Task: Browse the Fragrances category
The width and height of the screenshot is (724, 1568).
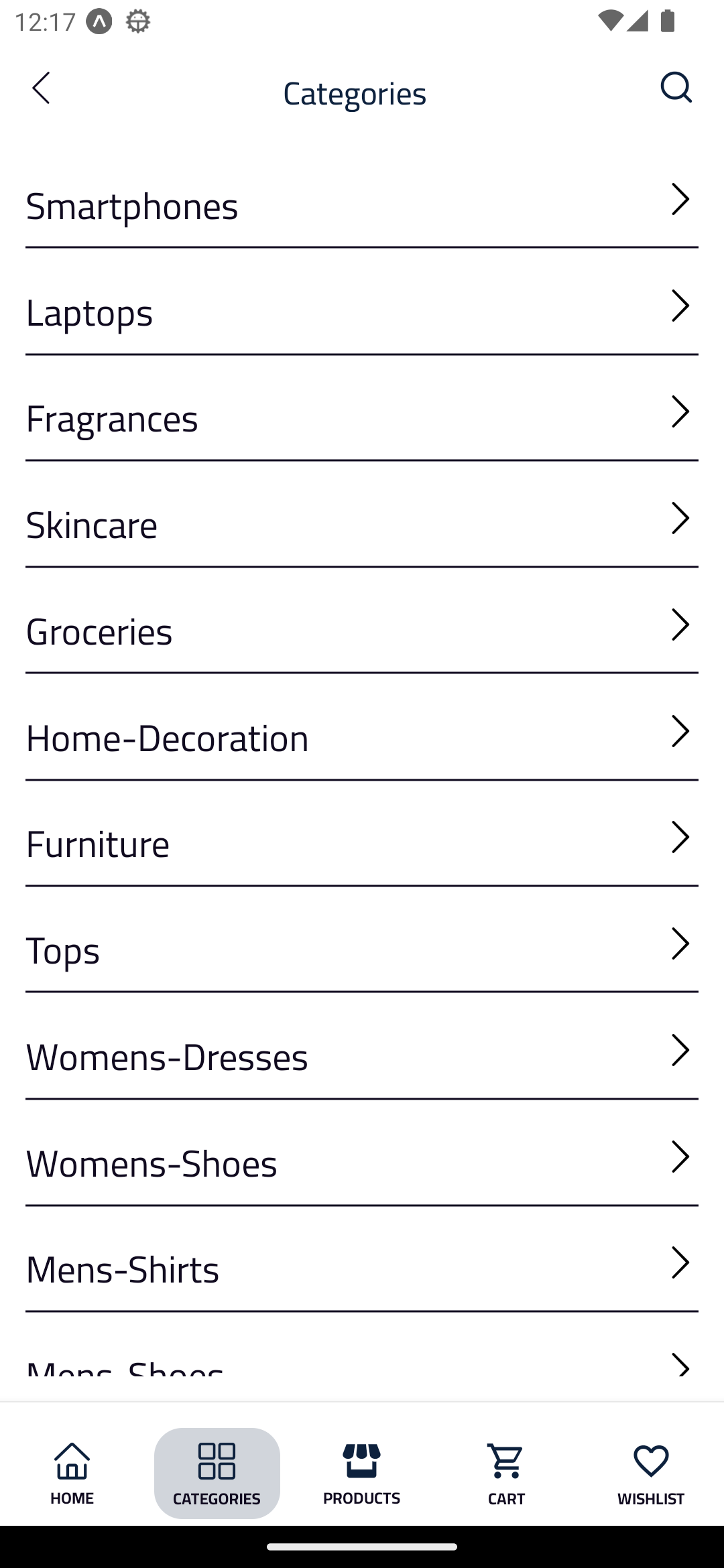Action: [362, 417]
